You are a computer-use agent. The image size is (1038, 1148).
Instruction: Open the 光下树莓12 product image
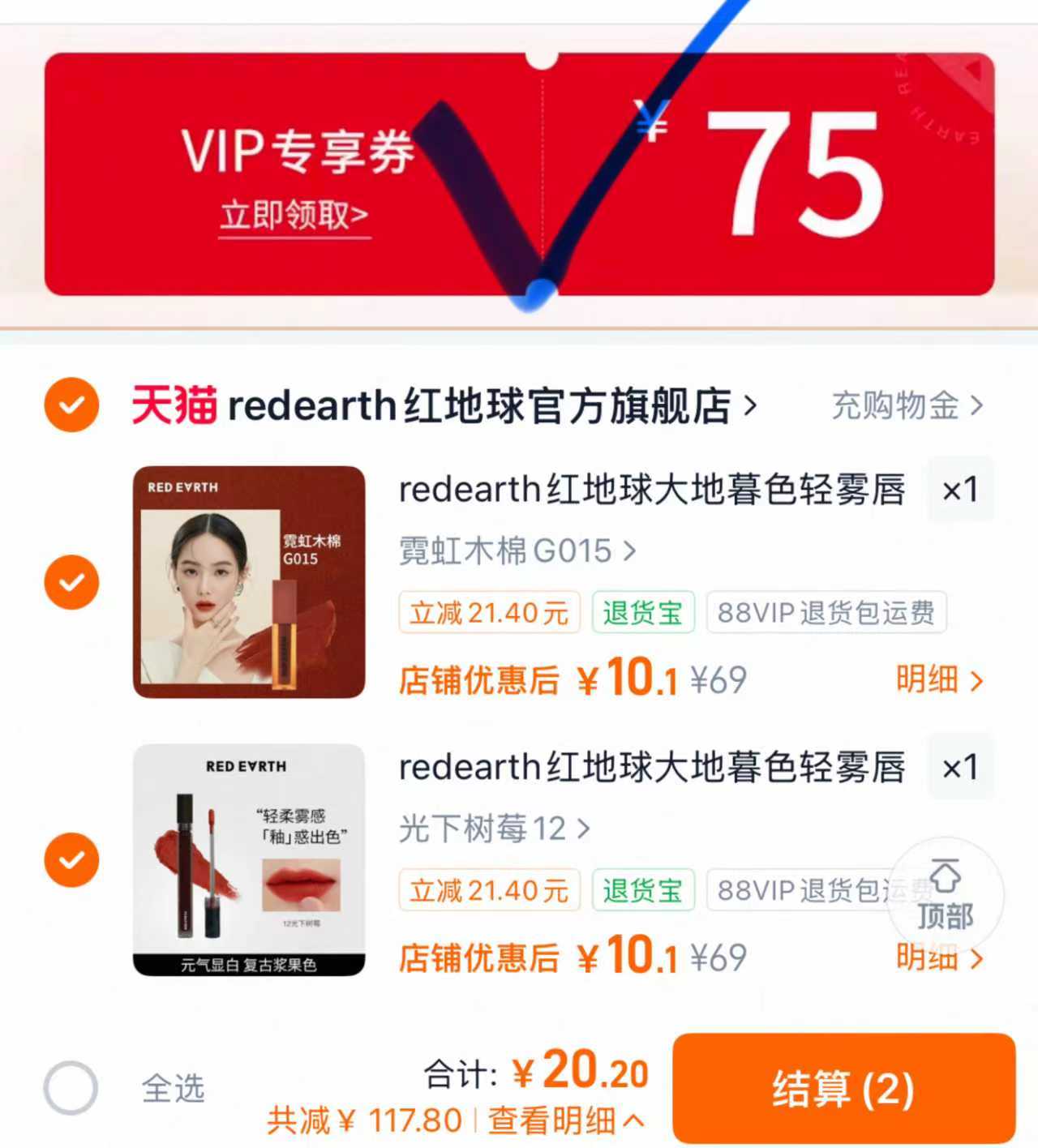(x=249, y=859)
